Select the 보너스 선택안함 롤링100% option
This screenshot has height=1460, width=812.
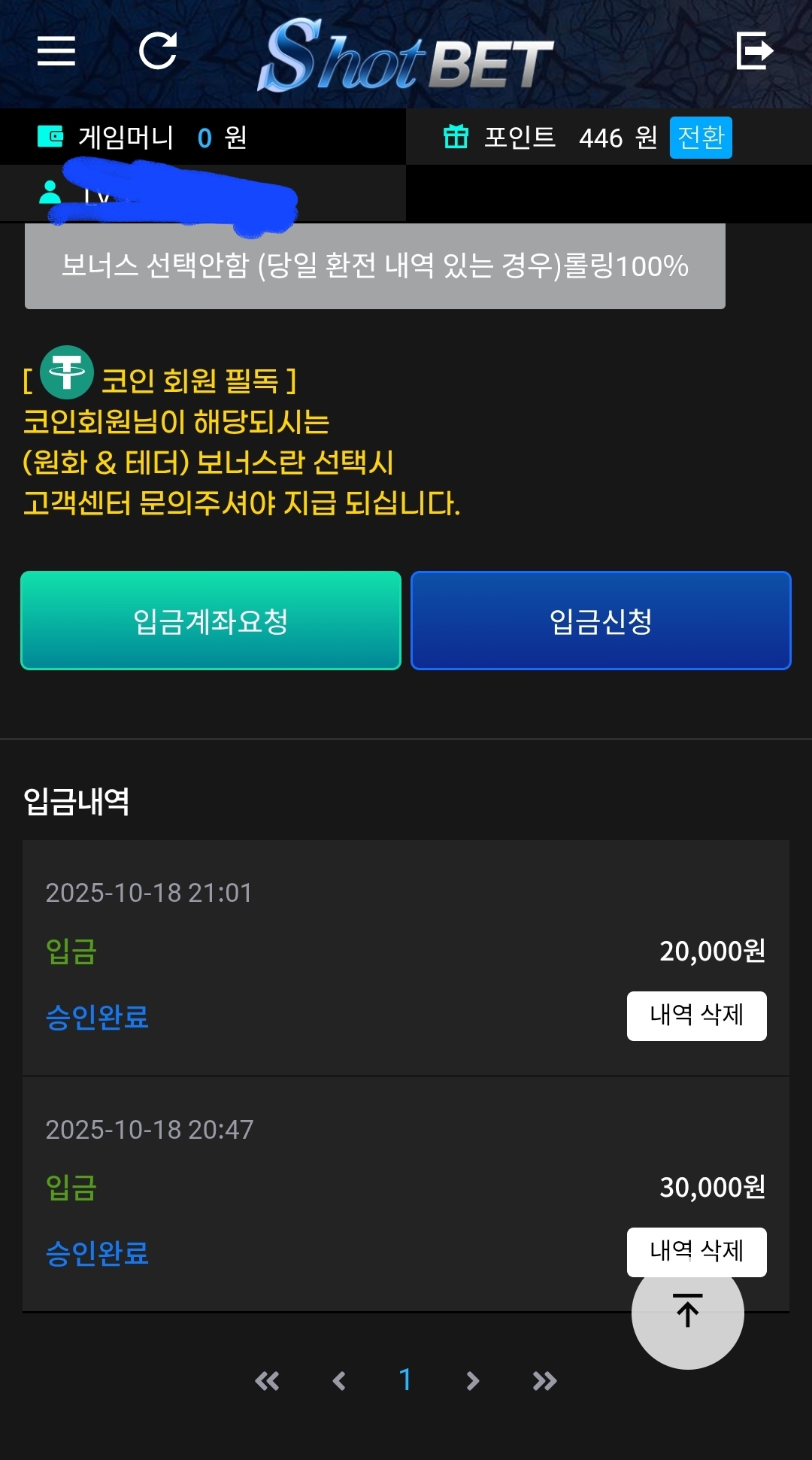point(374,266)
